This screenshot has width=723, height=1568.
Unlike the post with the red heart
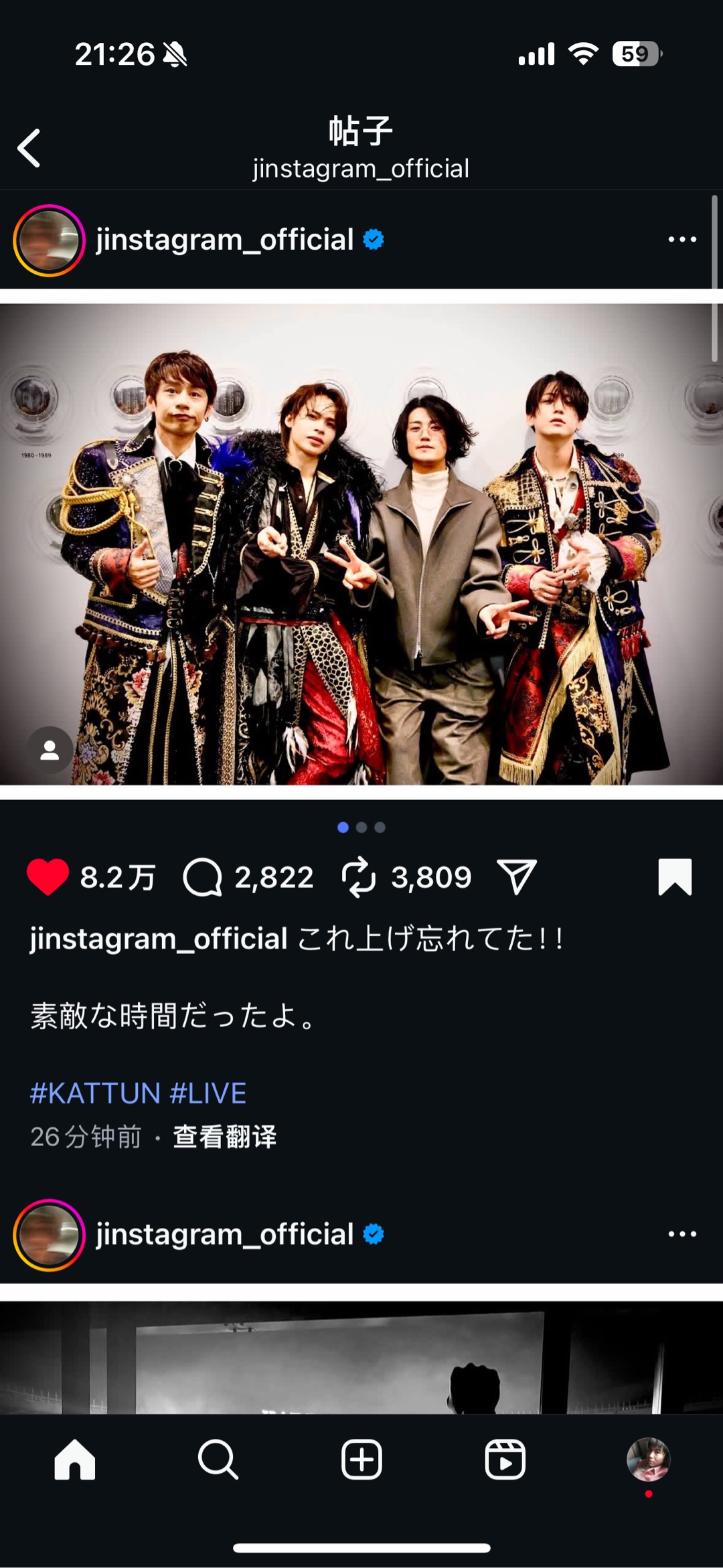coord(48,876)
